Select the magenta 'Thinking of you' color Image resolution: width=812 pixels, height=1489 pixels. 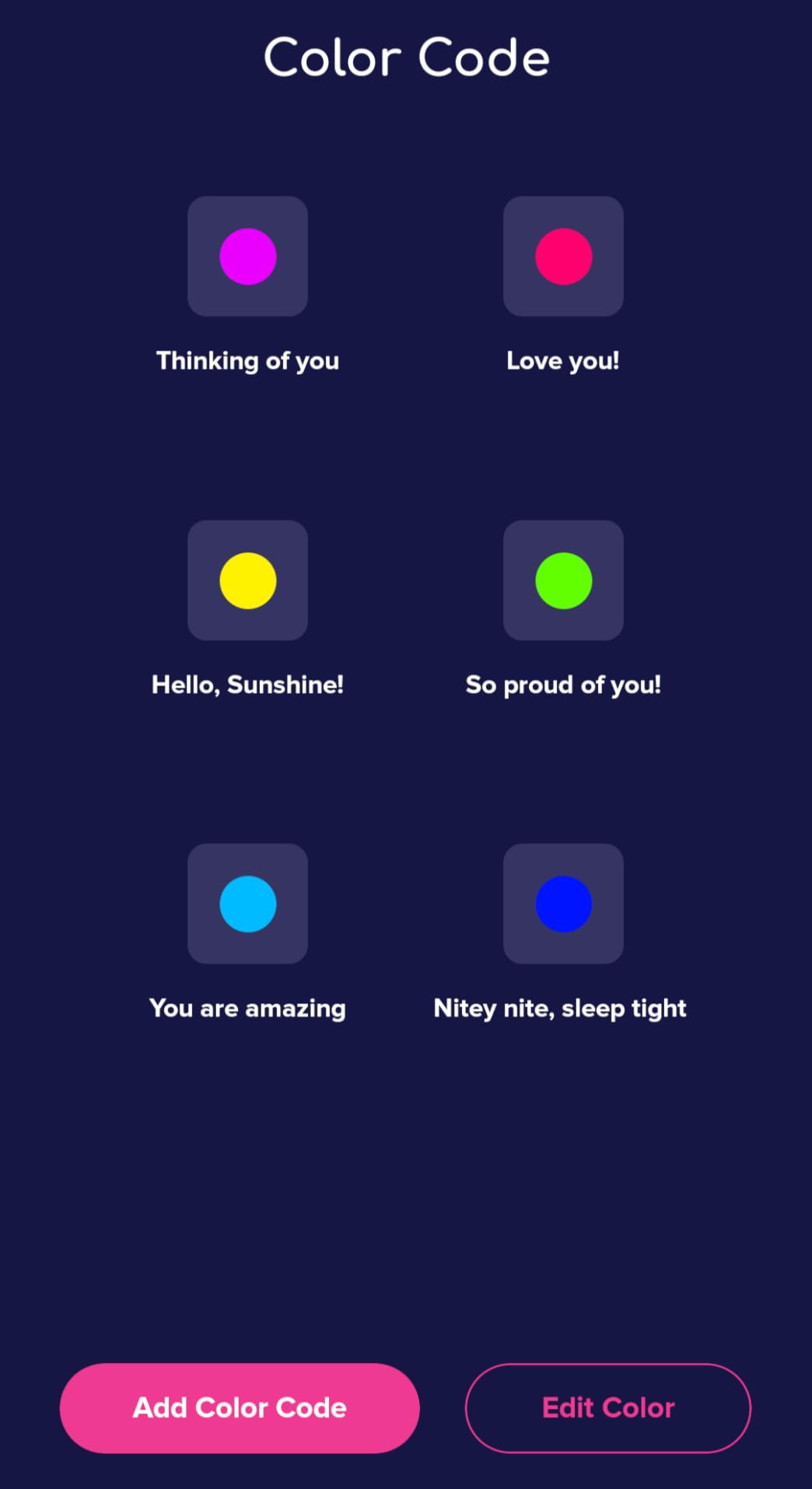point(247,256)
